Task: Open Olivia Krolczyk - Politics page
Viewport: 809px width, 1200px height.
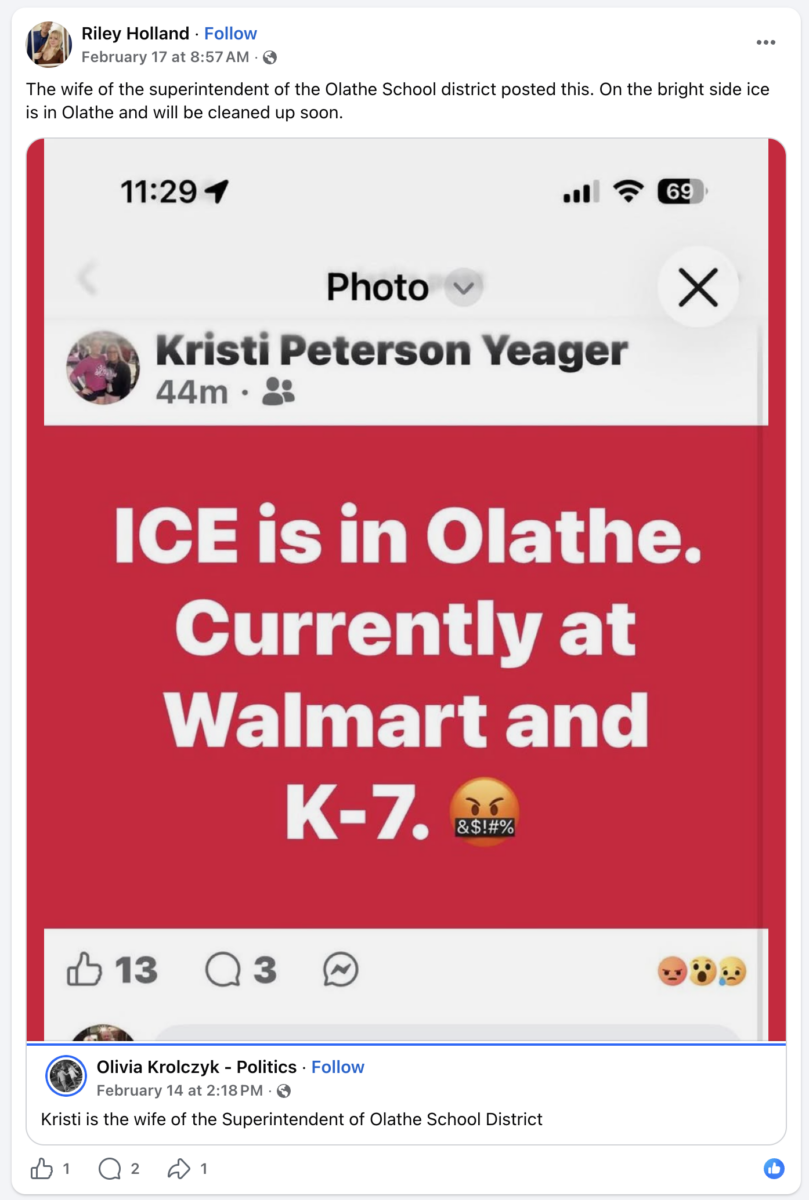Action: click(198, 1067)
